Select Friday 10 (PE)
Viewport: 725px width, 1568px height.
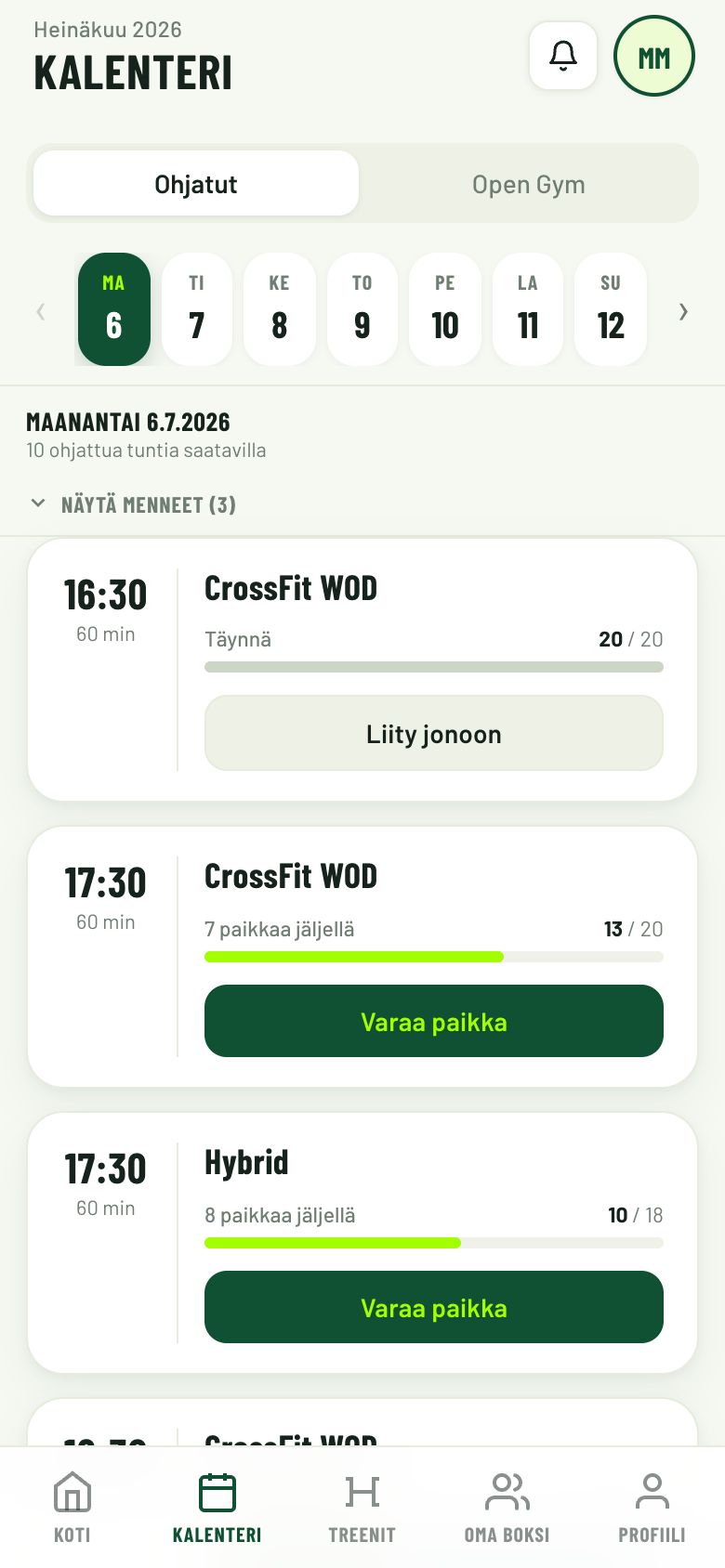pyautogui.click(x=445, y=309)
